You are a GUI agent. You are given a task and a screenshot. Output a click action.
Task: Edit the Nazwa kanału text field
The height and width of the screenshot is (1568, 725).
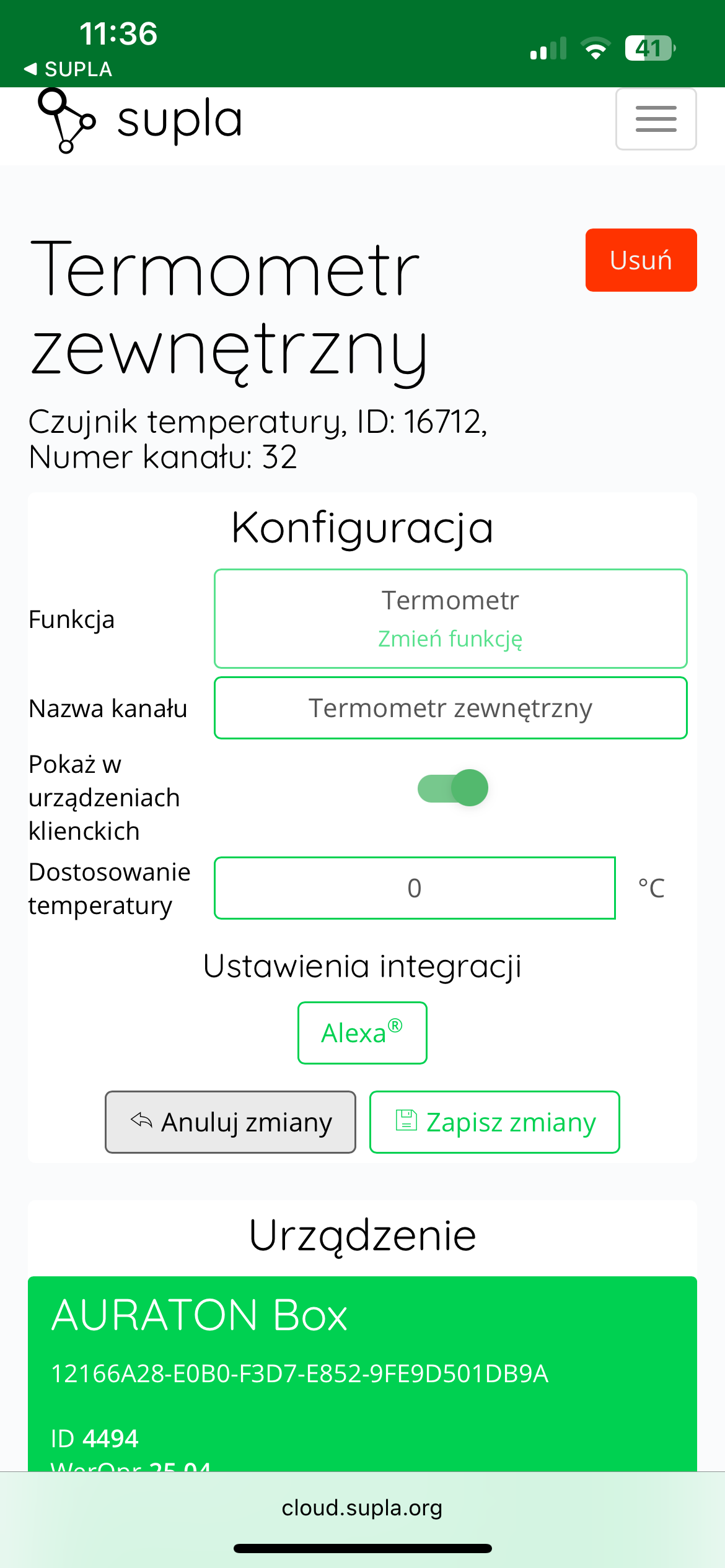pyautogui.click(x=450, y=708)
